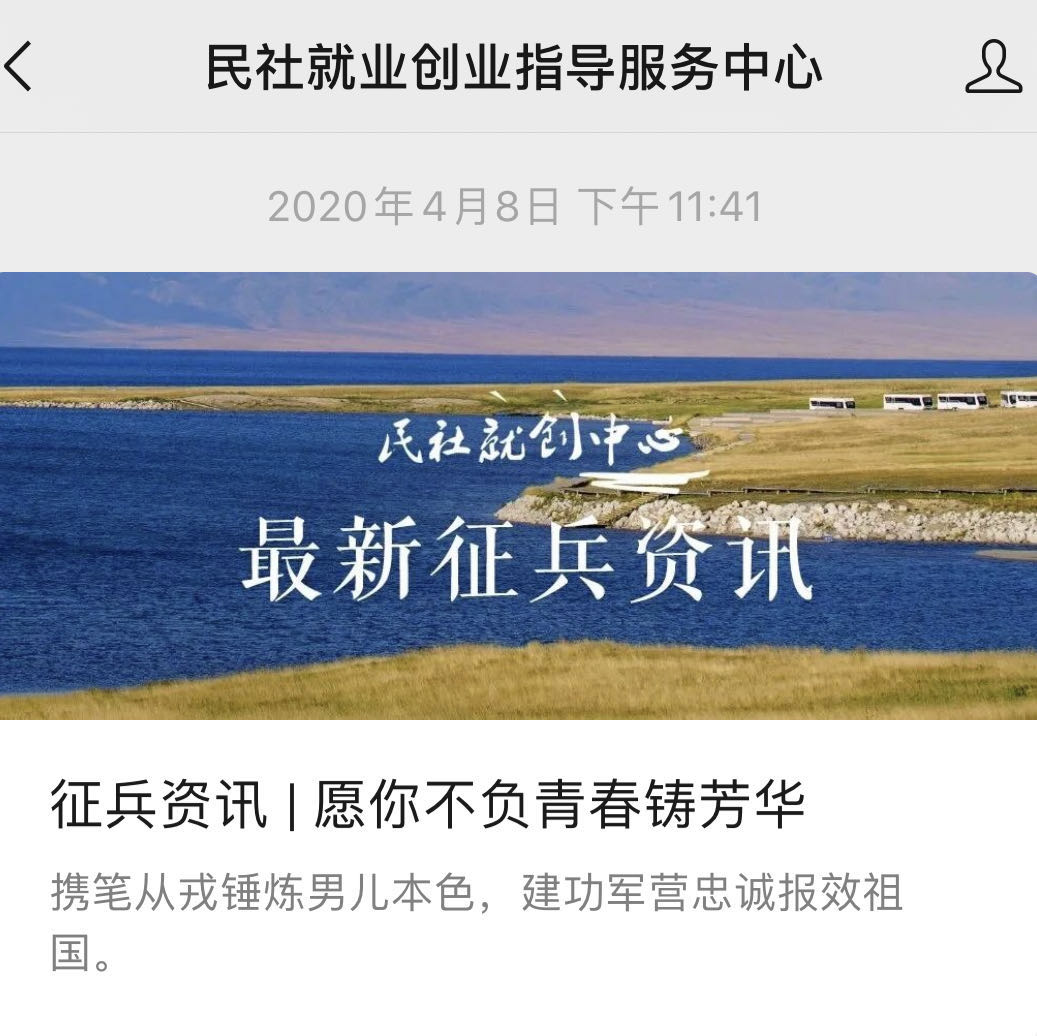The height and width of the screenshot is (1036, 1037).
Task: Open the official account profile icon
Action: point(993,67)
